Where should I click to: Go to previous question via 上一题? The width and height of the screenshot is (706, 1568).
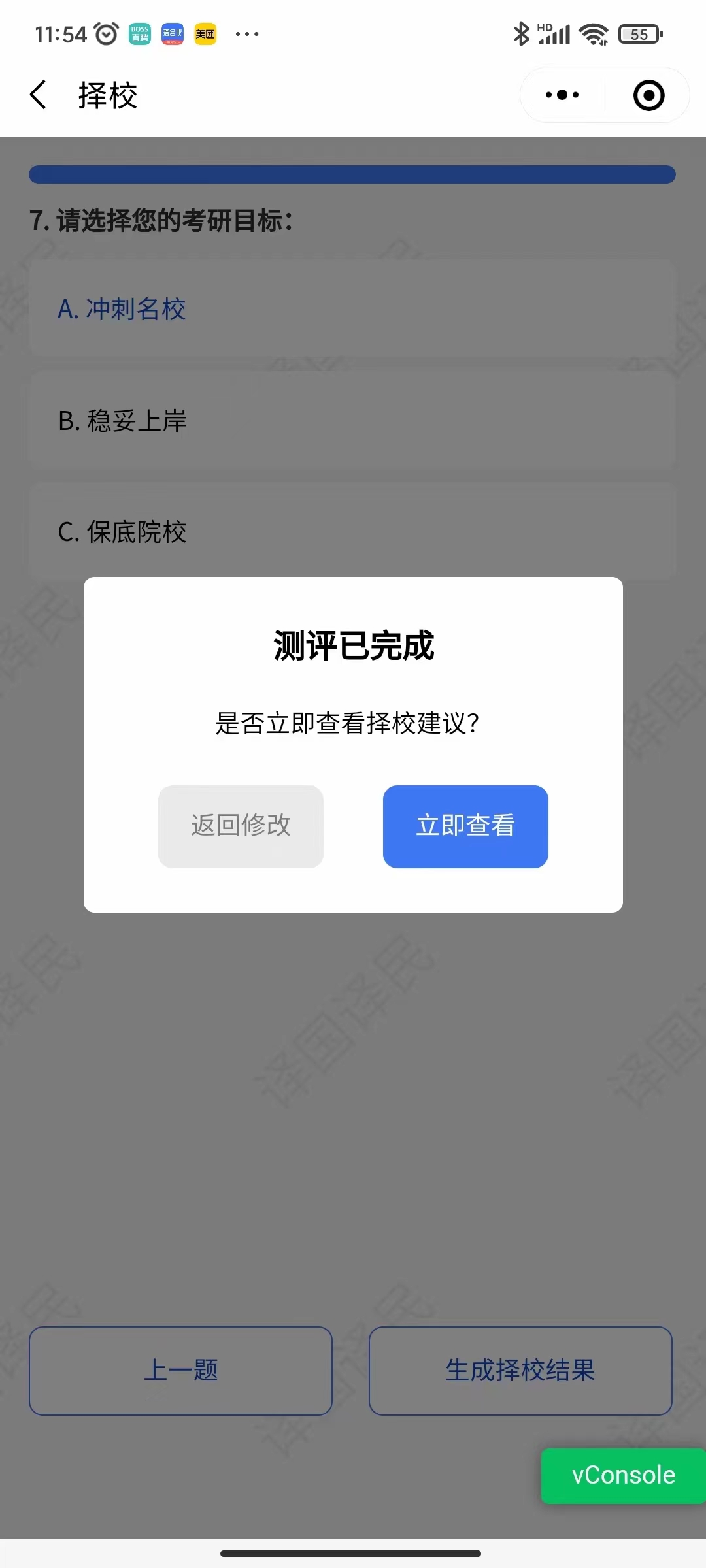180,1370
